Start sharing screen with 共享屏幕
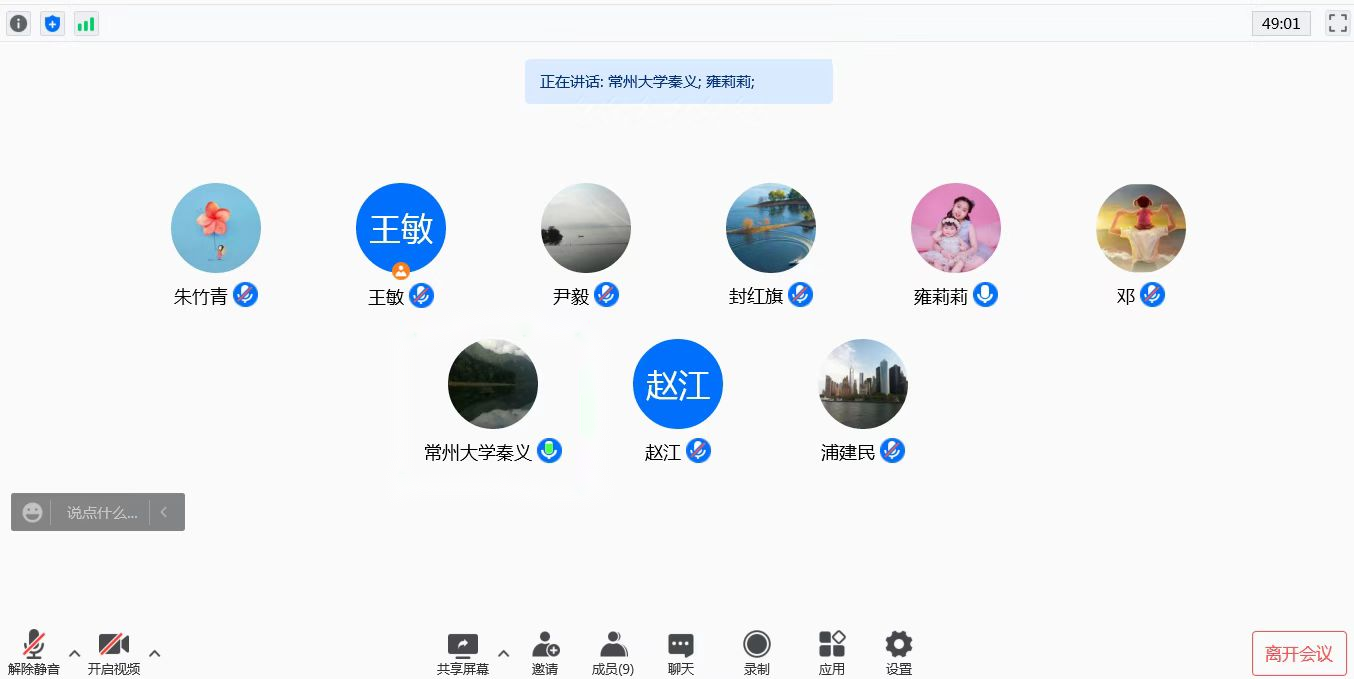The width and height of the screenshot is (1354, 679). pyautogui.click(x=463, y=652)
